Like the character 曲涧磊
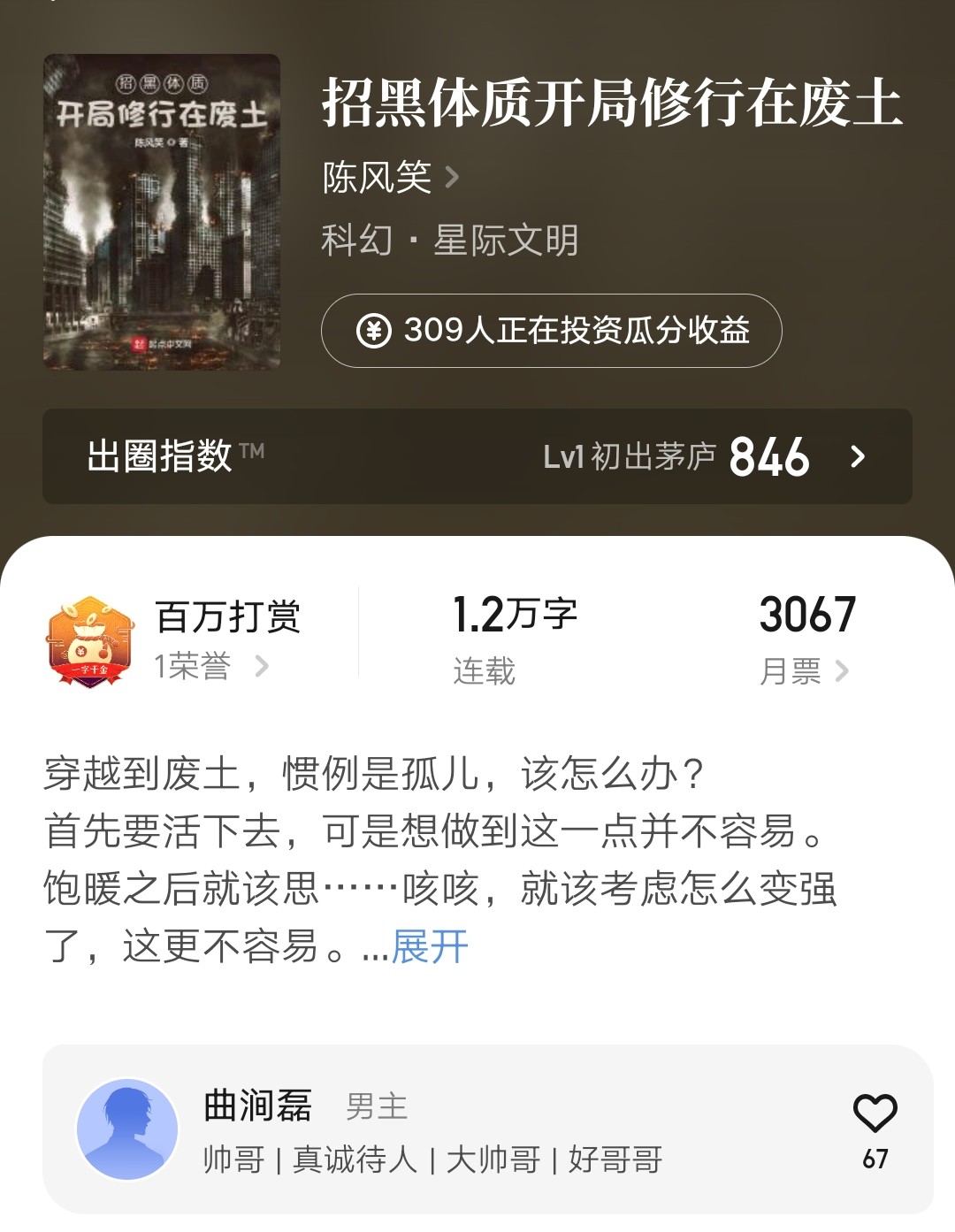This screenshot has width=955, height=1232. point(875,1114)
